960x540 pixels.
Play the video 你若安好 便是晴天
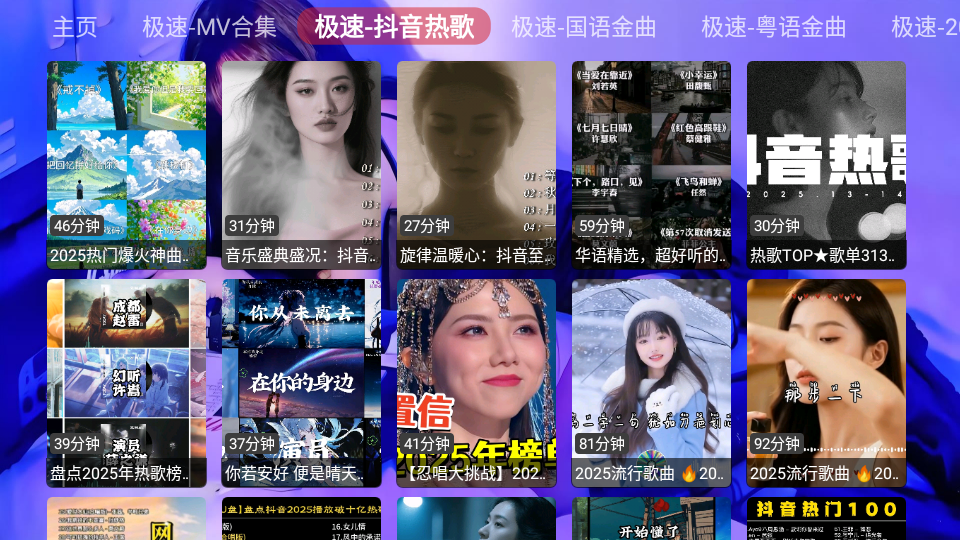click(x=301, y=382)
